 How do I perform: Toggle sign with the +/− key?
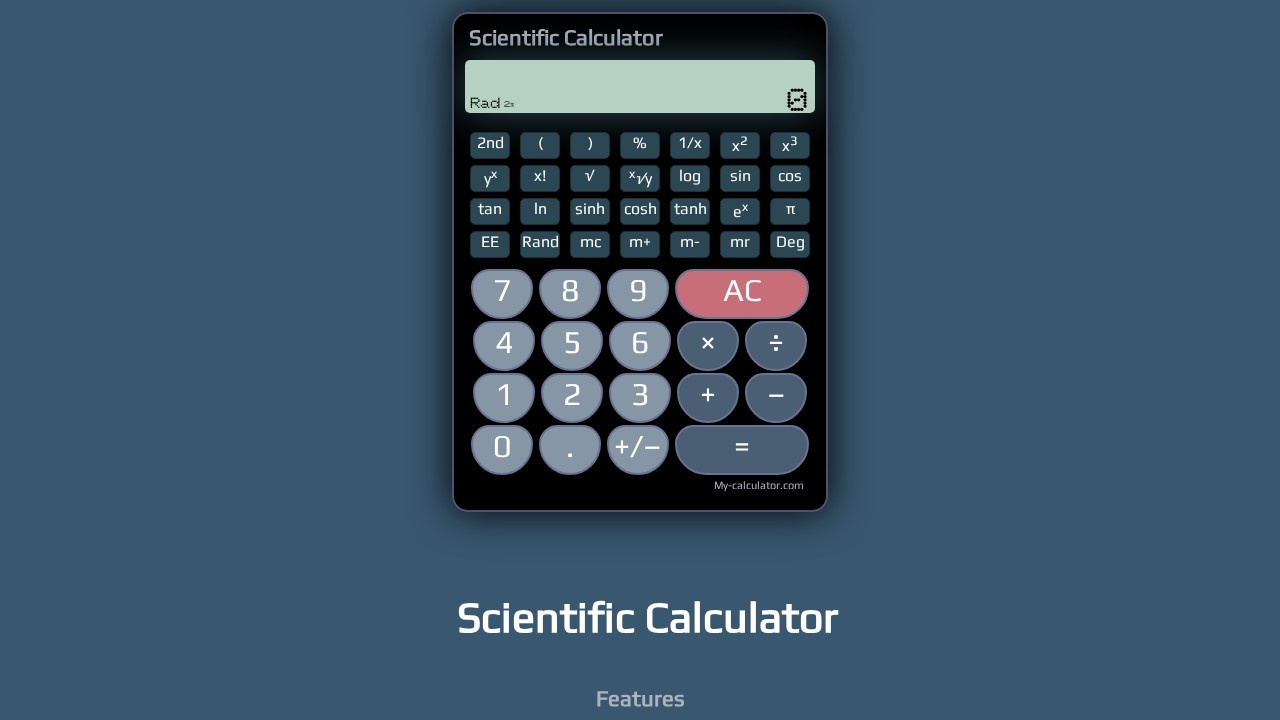(637, 448)
